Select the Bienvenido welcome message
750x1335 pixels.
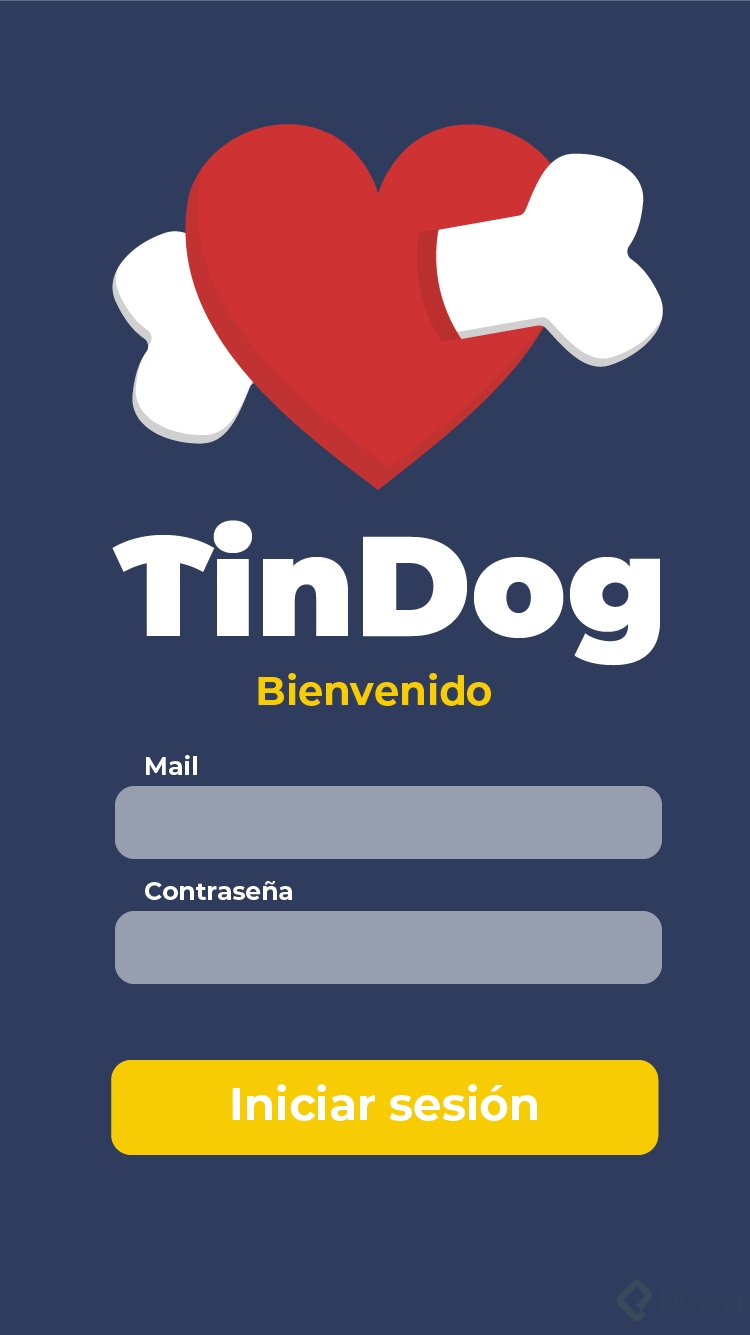click(x=375, y=690)
